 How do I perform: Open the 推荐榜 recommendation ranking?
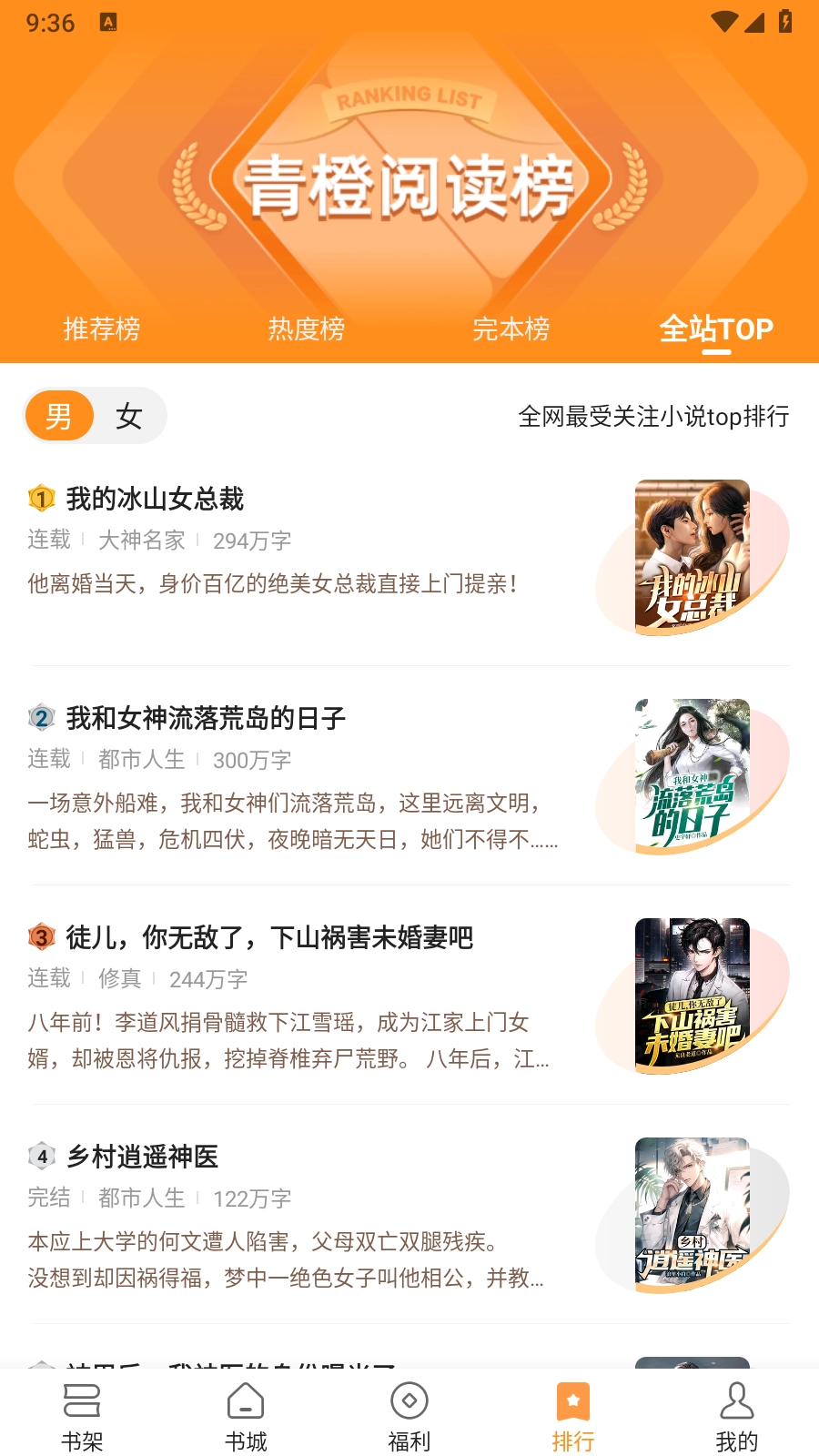[x=102, y=329]
